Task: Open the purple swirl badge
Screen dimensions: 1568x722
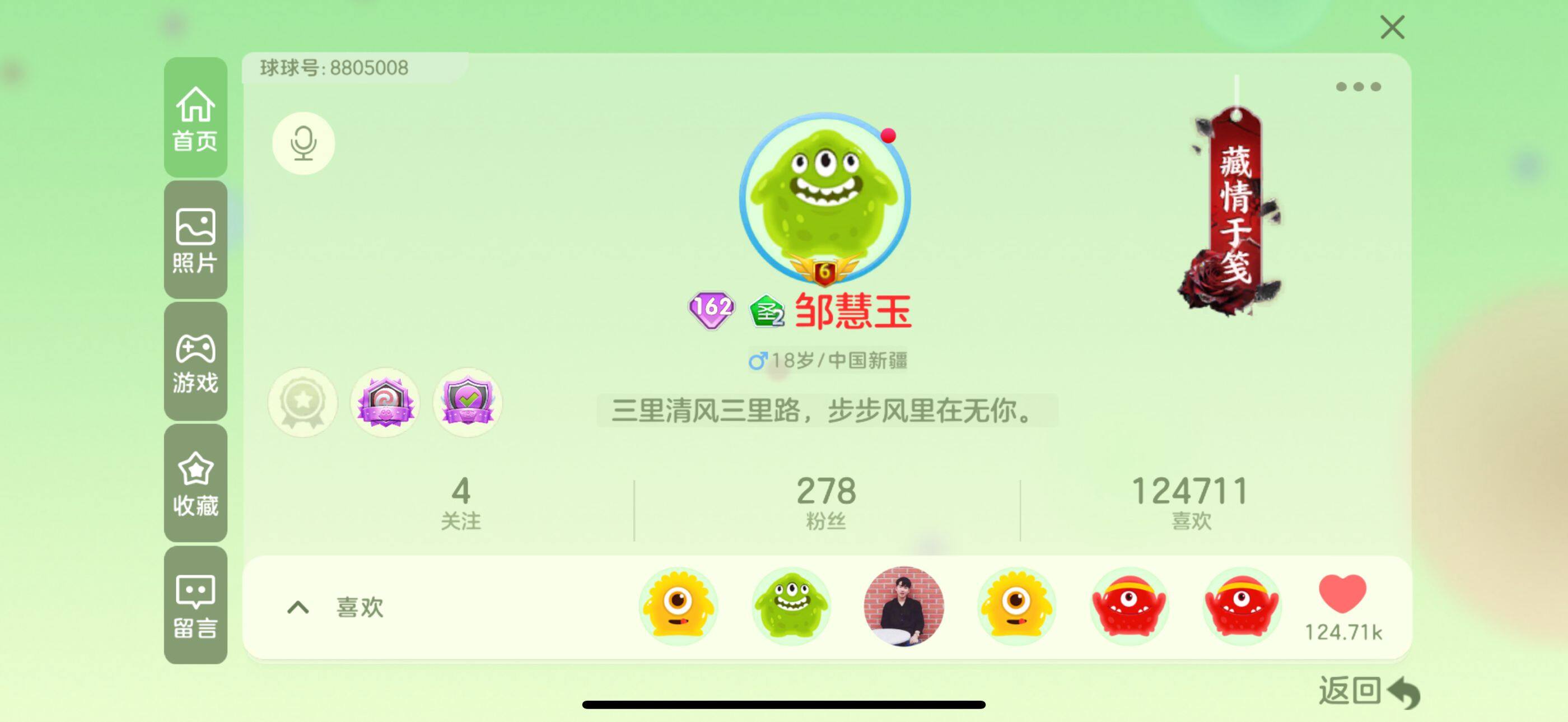Action: (385, 402)
